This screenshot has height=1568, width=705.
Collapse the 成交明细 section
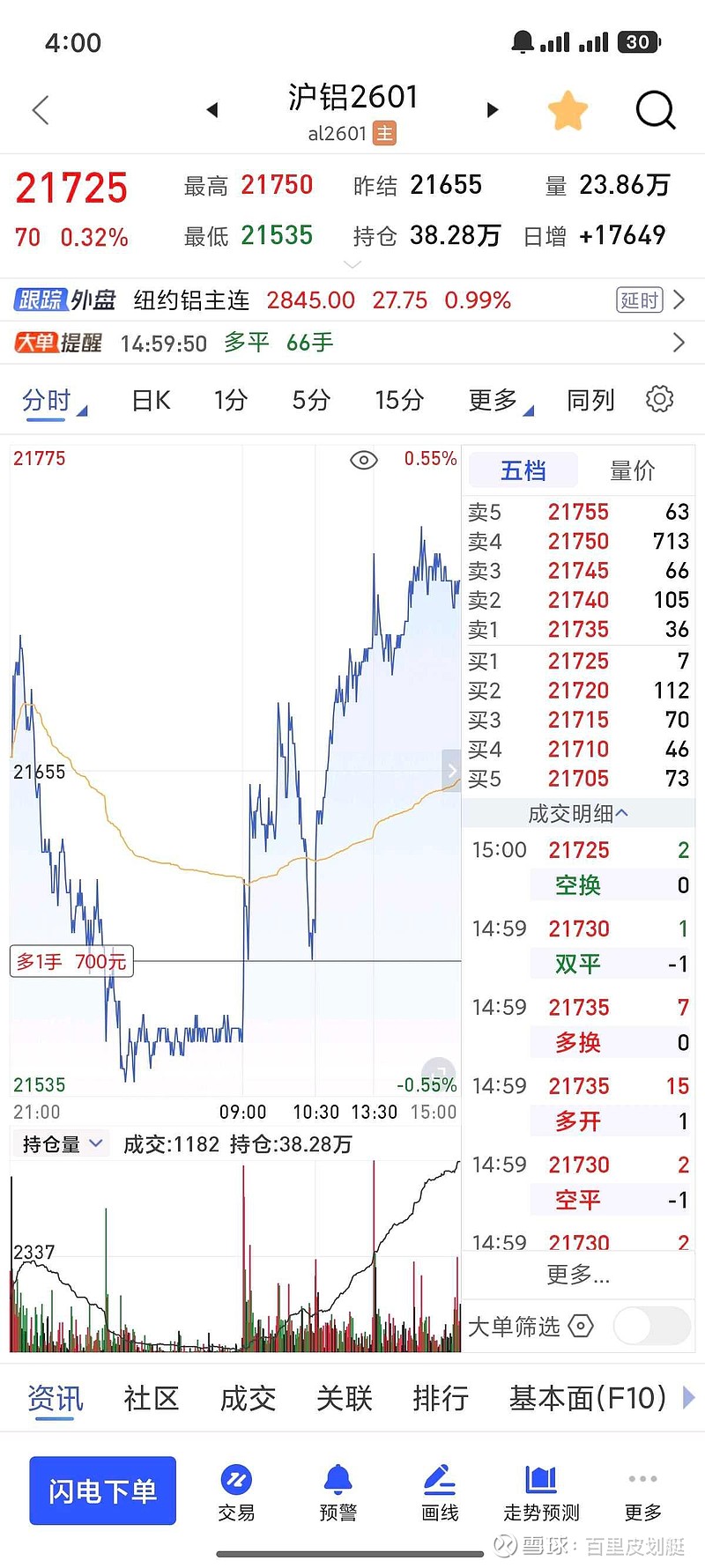coord(623,814)
